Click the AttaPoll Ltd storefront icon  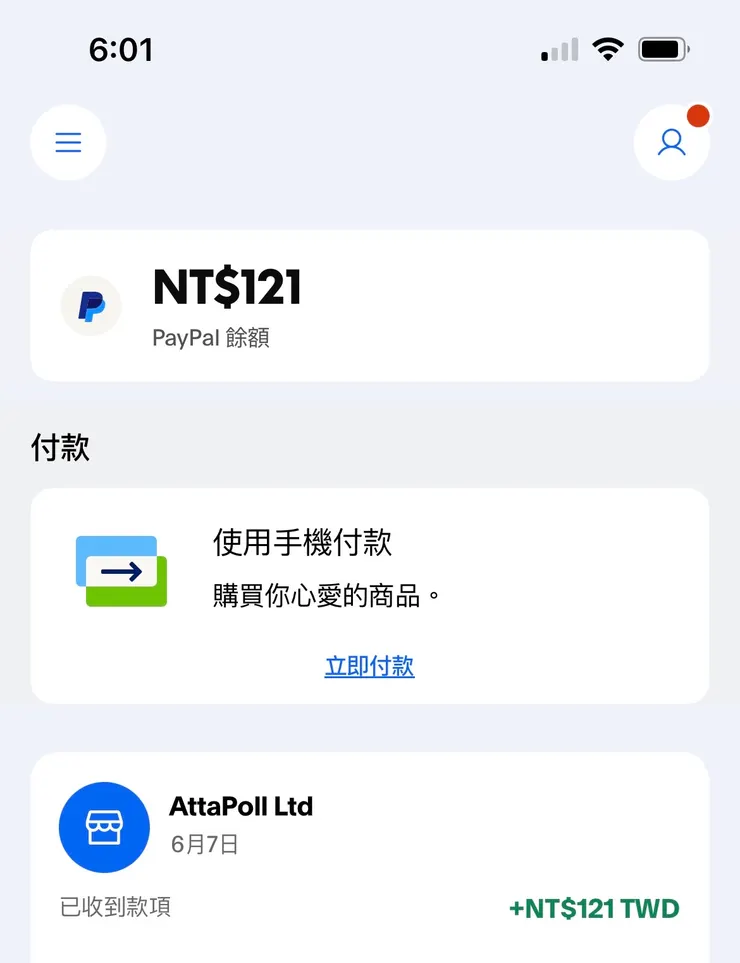tap(104, 827)
